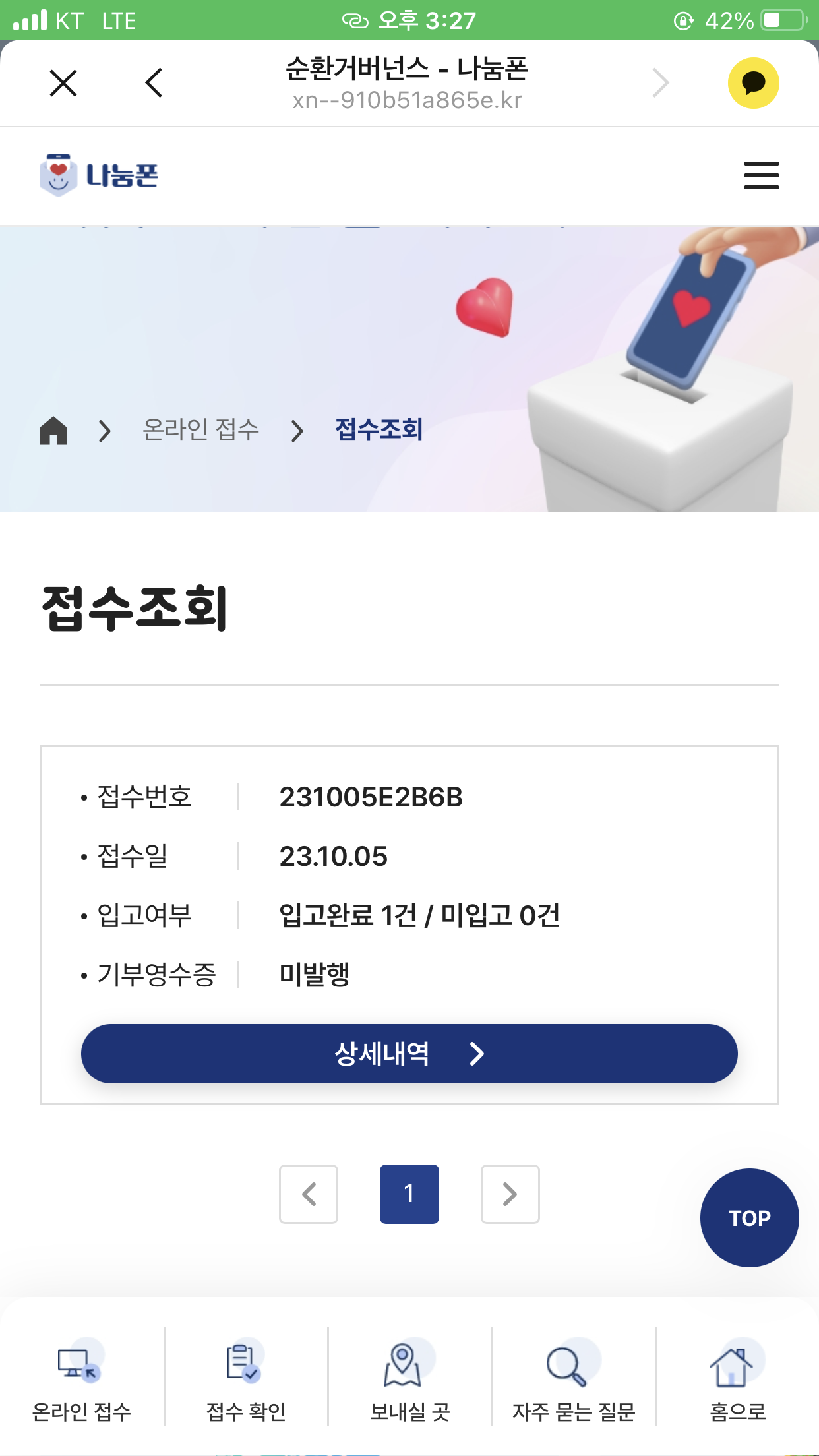Tap the 나눔폰 logo
Screen dimensions: 819x1456
tap(99, 175)
